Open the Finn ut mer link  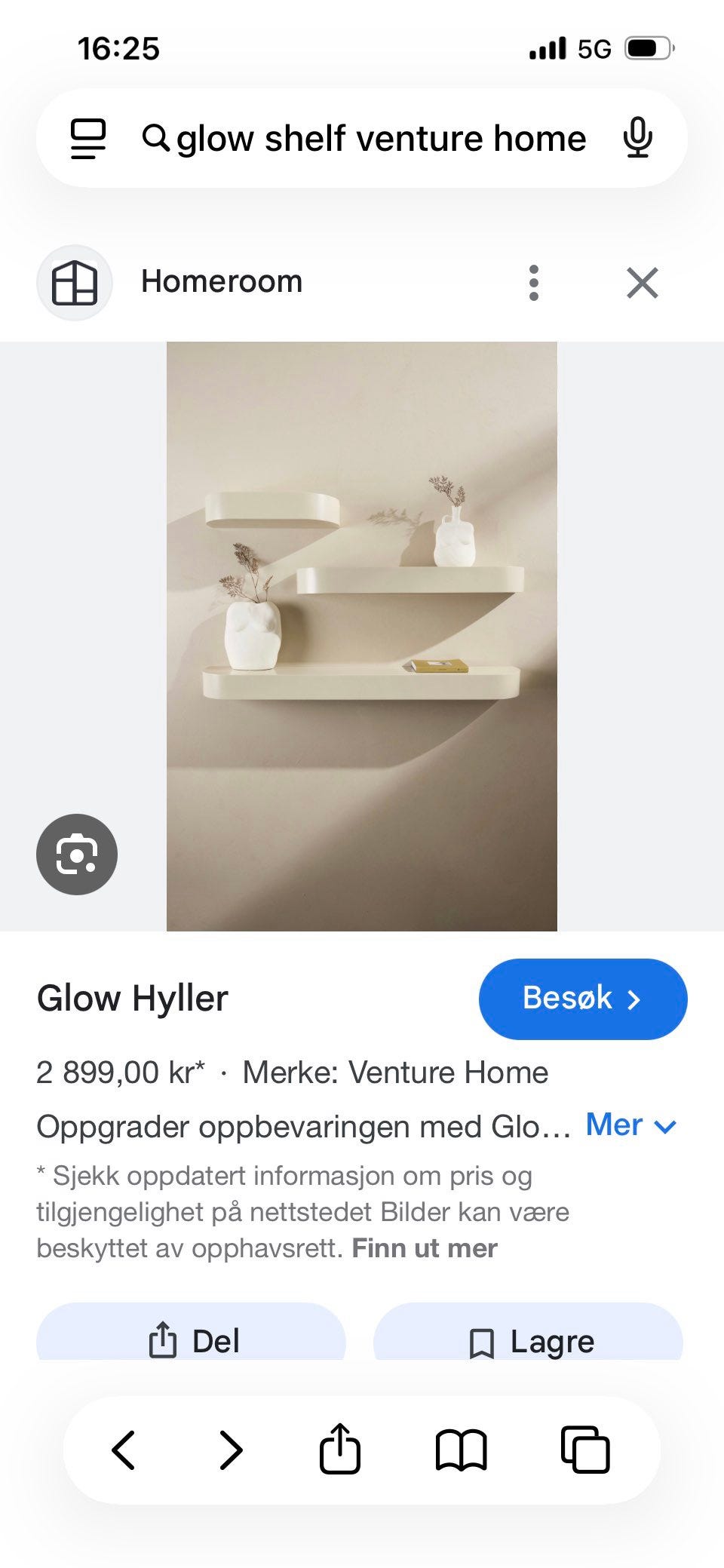(x=425, y=1247)
